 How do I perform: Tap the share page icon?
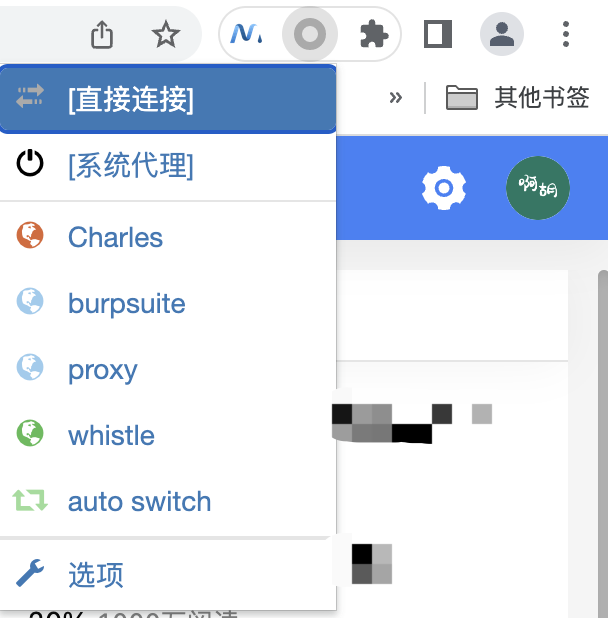pyautogui.click(x=102, y=34)
